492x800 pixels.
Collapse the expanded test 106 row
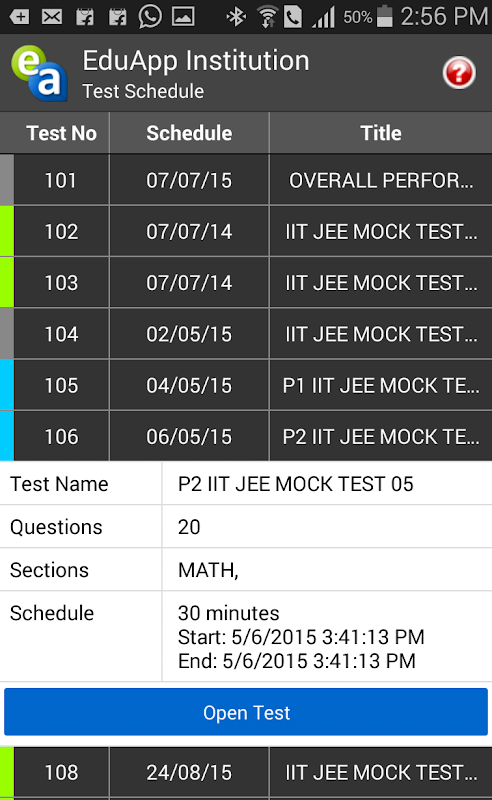pyautogui.click(x=246, y=436)
